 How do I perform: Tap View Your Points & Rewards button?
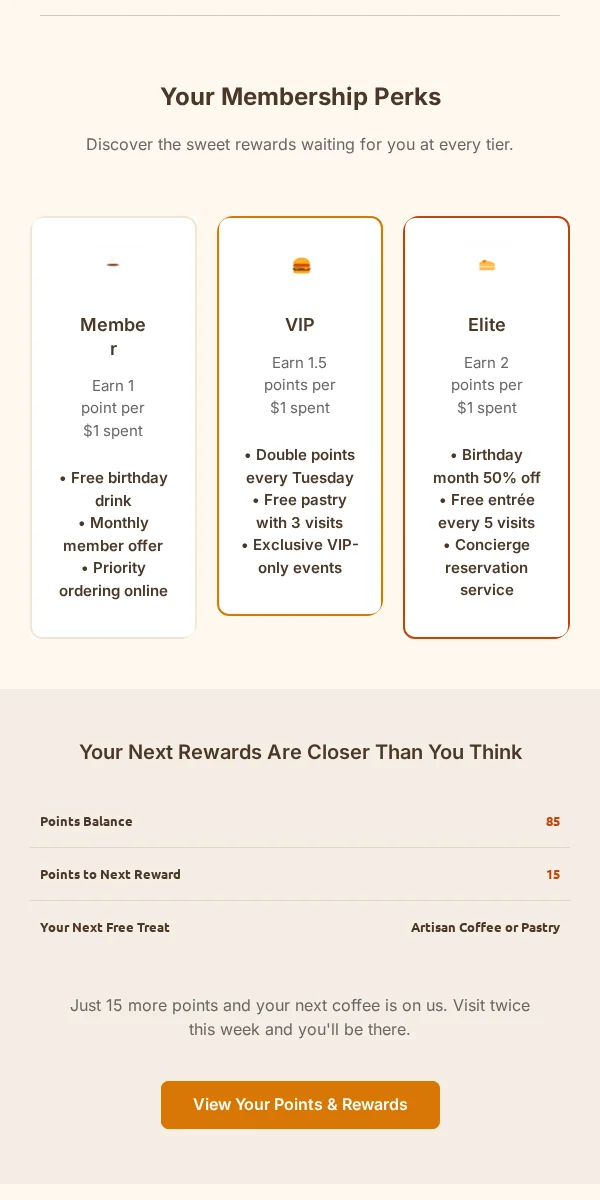click(x=300, y=1105)
